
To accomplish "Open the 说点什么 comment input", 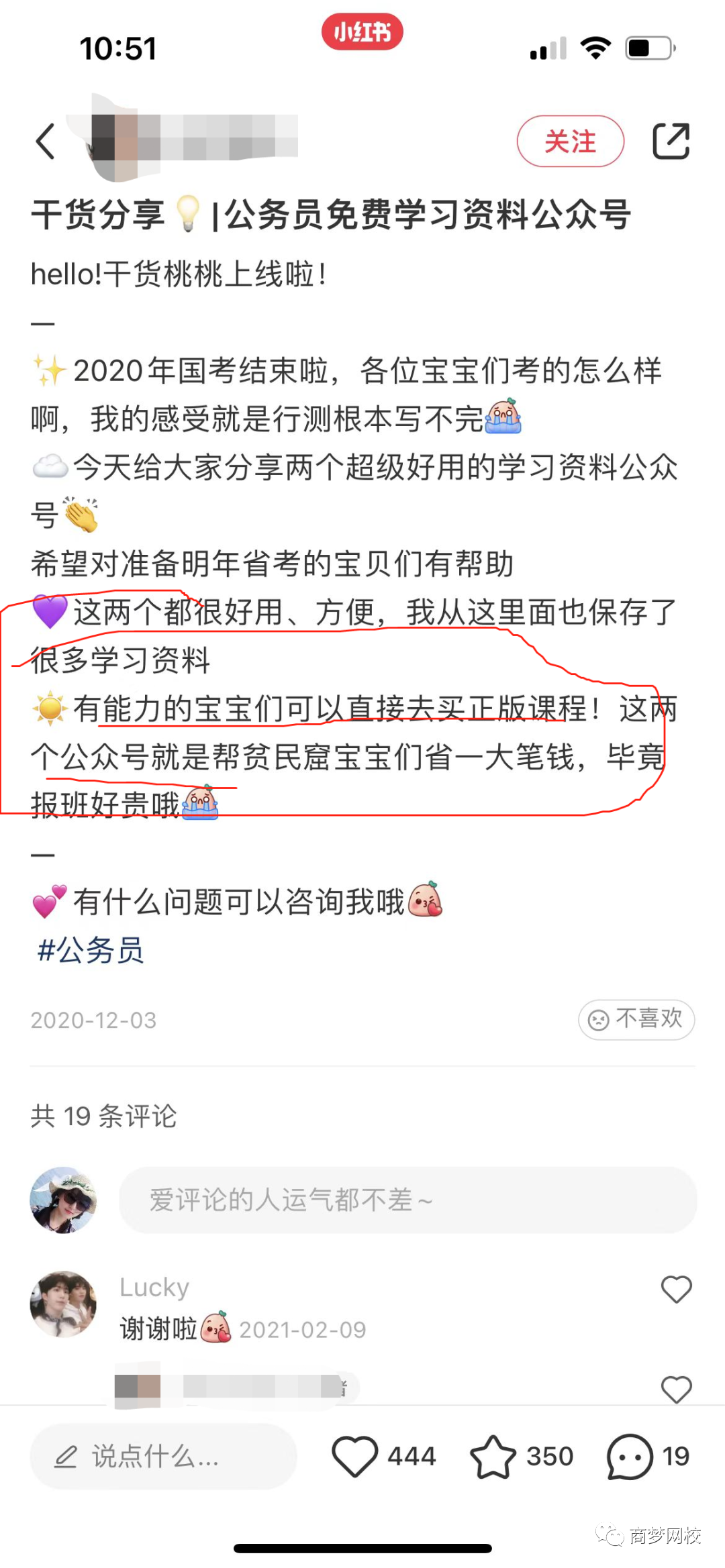I will (x=163, y=1457).
